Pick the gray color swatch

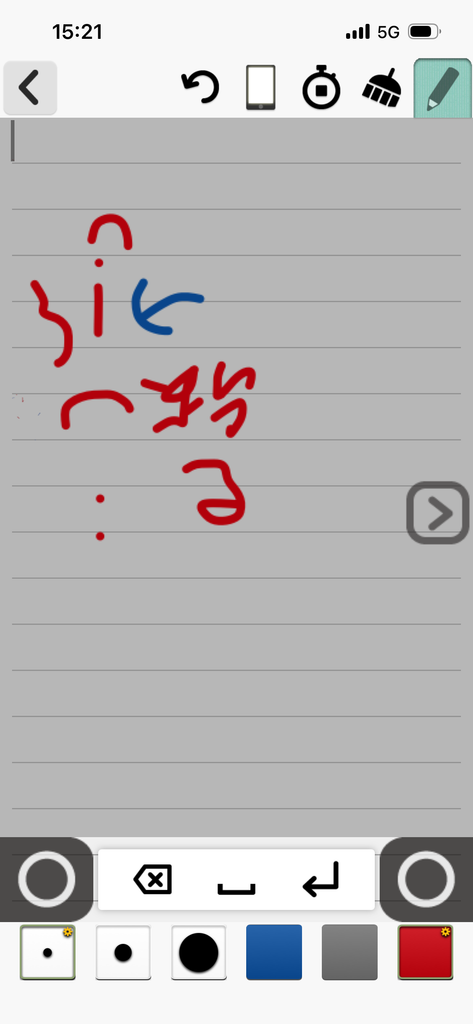pyautogui.click(x=350, y=952)
